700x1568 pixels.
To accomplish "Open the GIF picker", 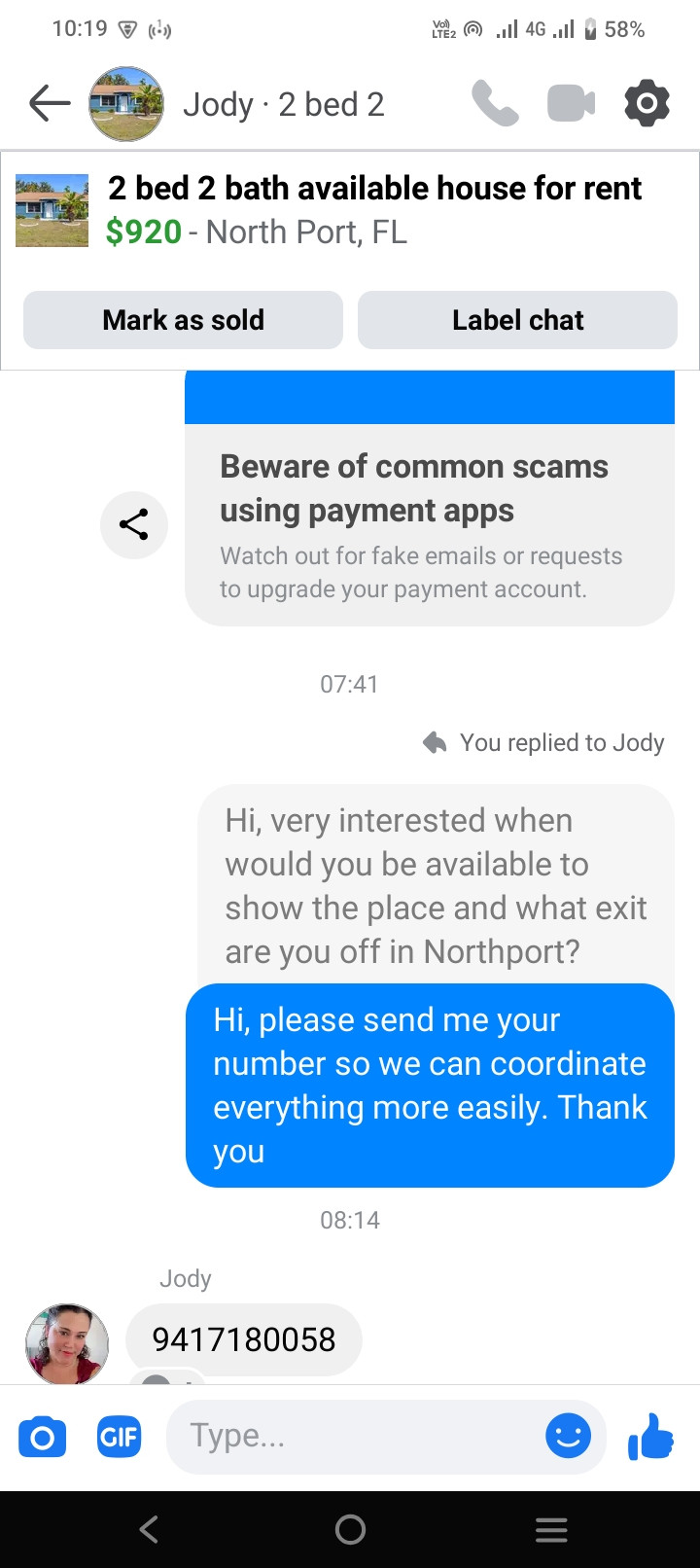I will click(x=119, y=1437).
